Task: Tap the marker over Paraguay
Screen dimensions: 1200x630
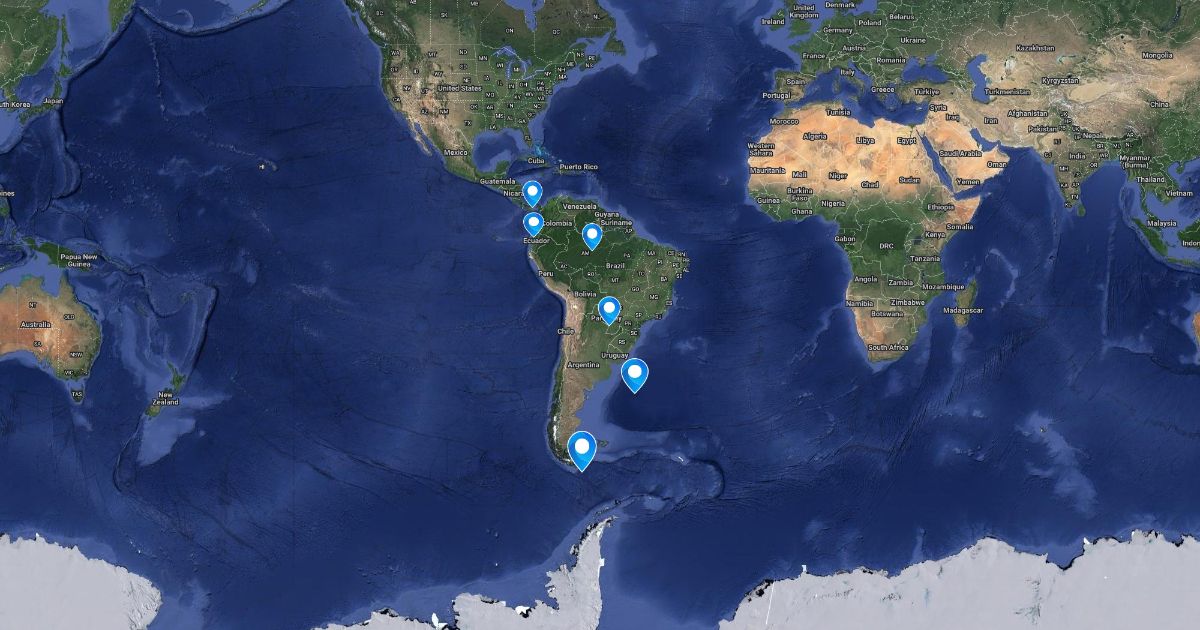Action: tap(609, 310)
